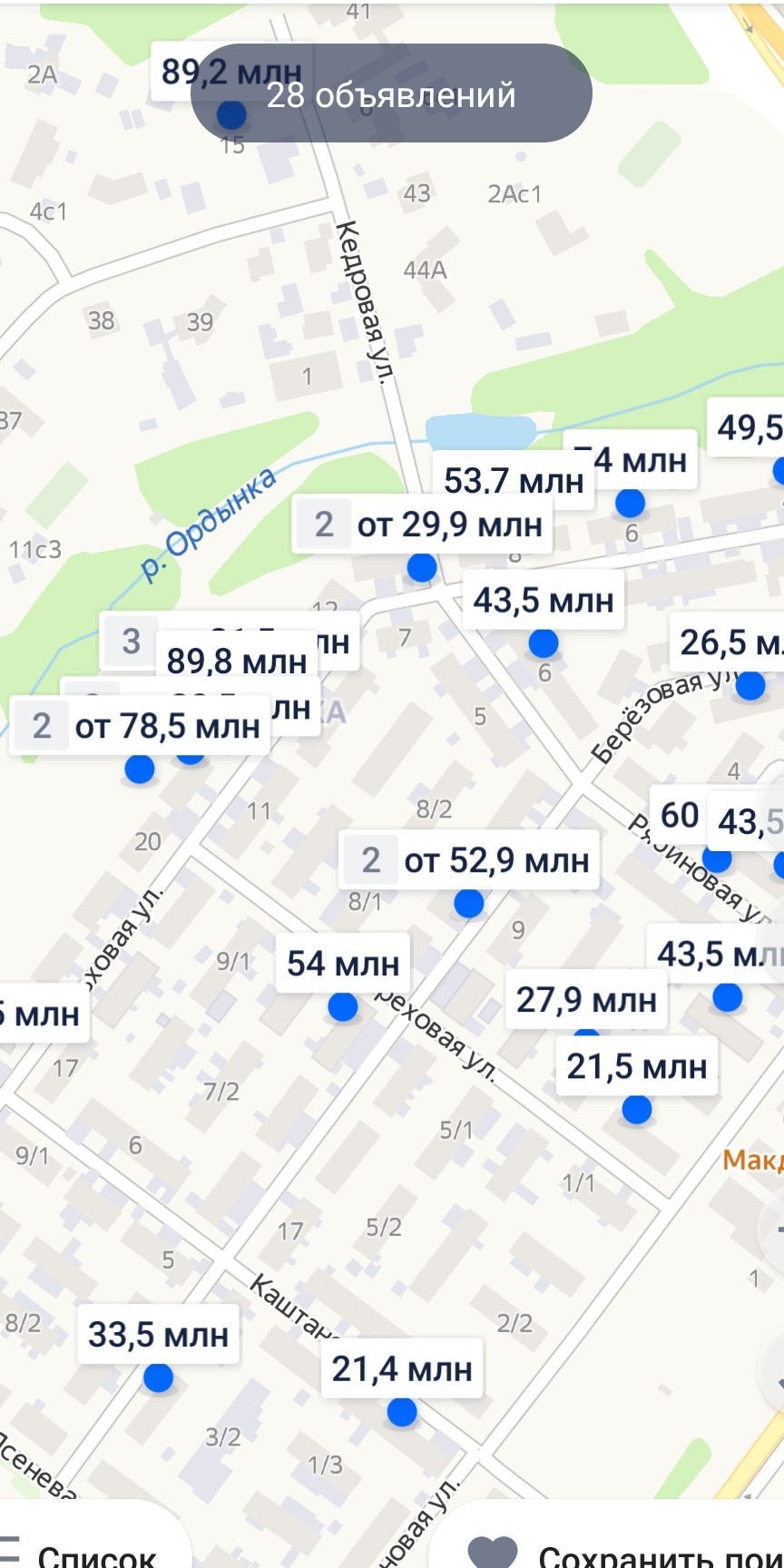The width and height of the screenshot is (784, 1568).
Task: Select the 'от 29,9 млн' cluster marker
Action: coord(422,524)
